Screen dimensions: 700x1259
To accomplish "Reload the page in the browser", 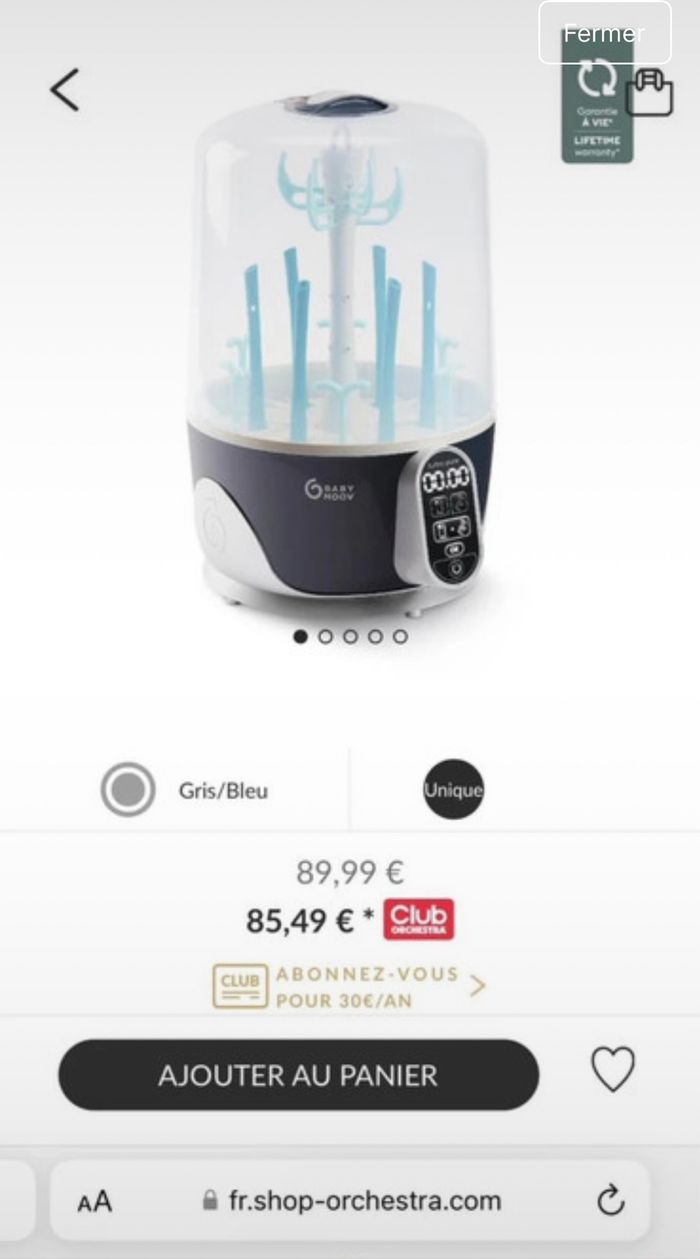I will (x=610, y=1201).
